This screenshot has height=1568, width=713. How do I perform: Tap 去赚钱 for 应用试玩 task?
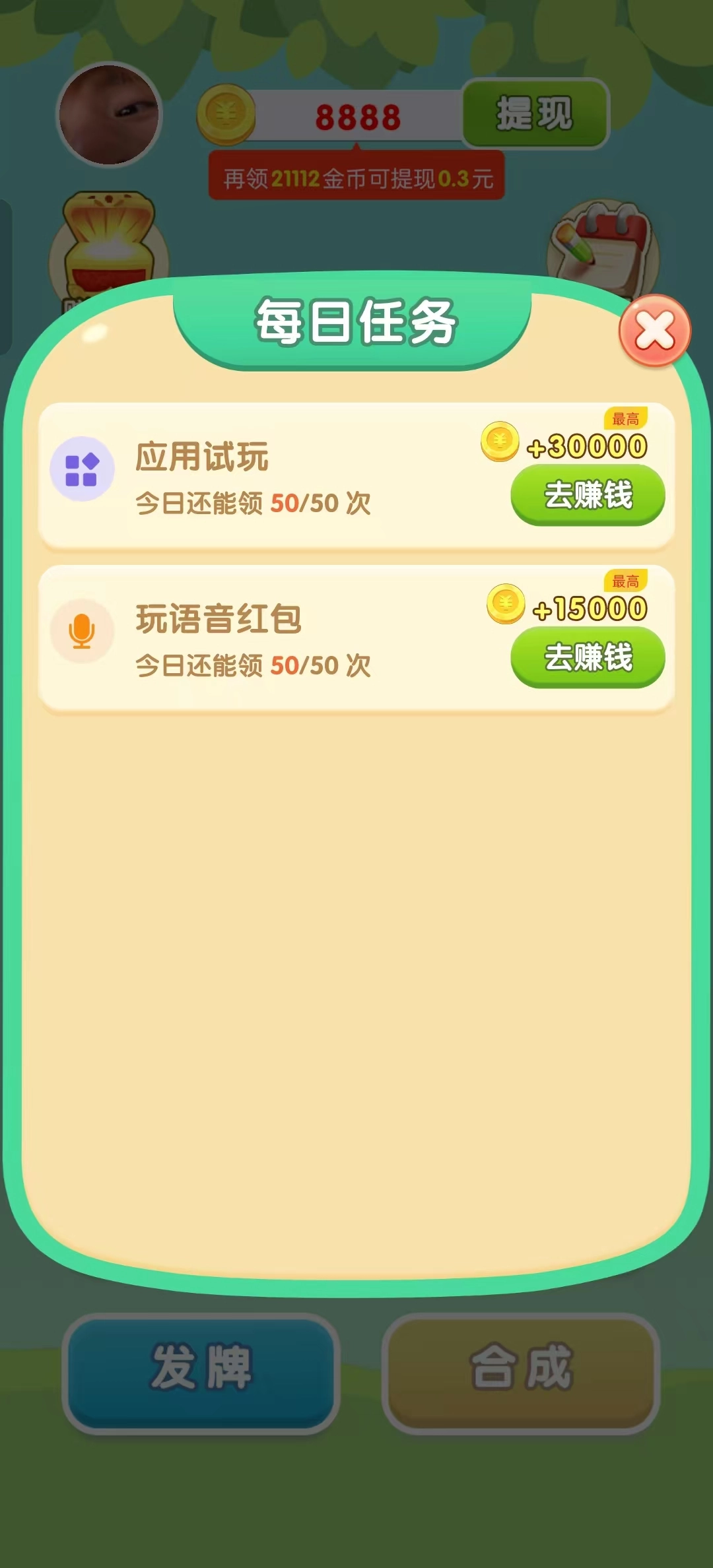(x=587, y=495)
